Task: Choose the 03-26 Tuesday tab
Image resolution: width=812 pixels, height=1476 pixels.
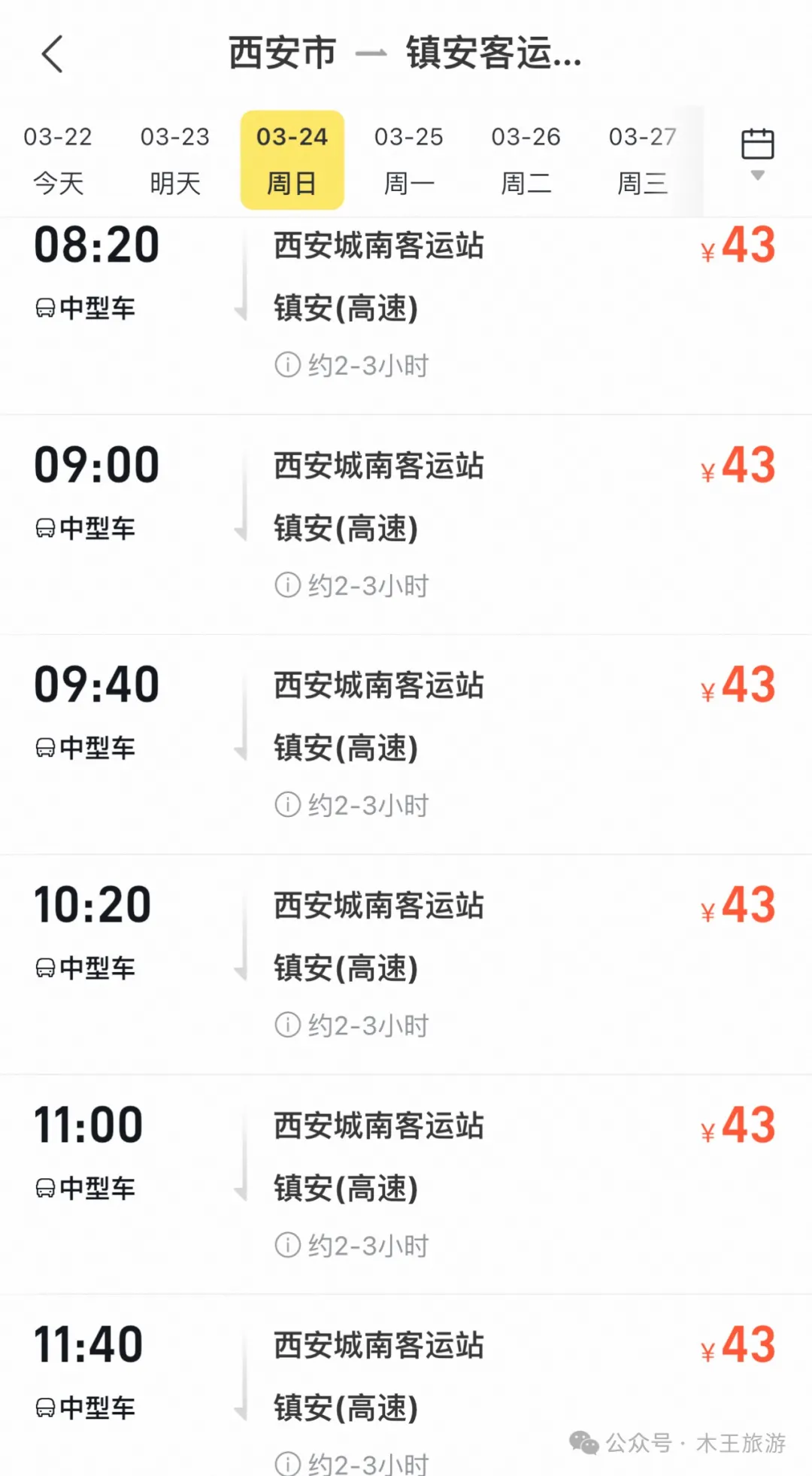Action: 526,160
